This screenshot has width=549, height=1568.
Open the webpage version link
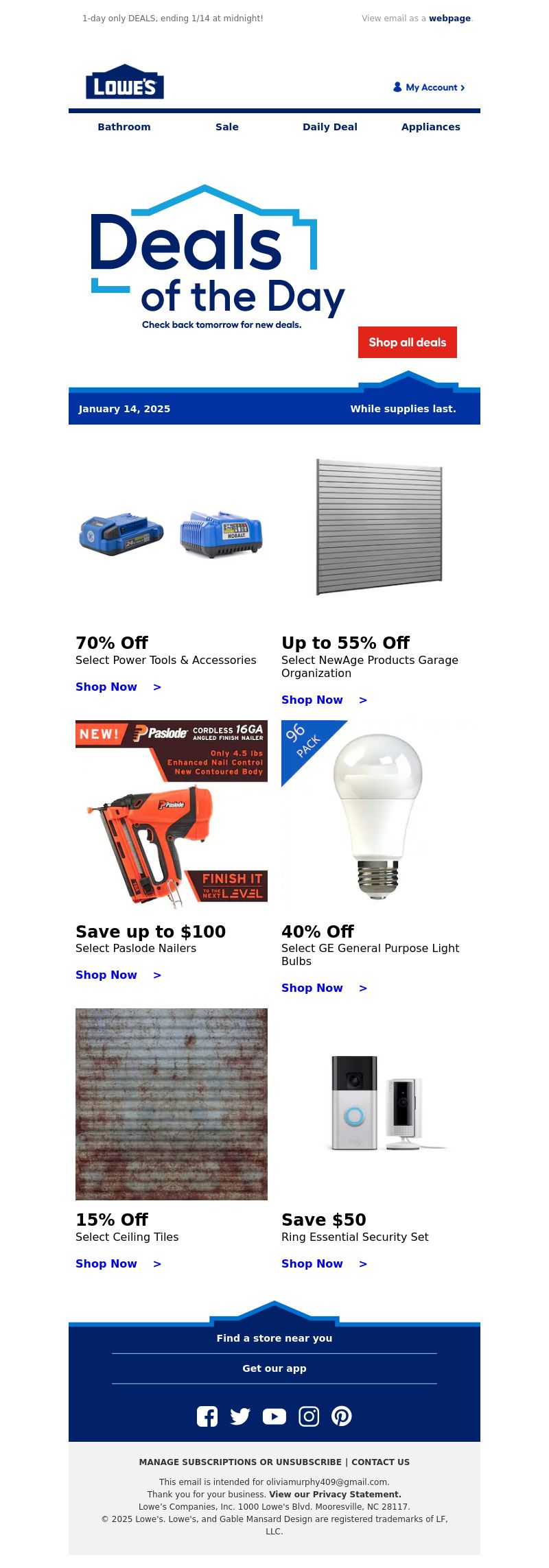point(449,19)
